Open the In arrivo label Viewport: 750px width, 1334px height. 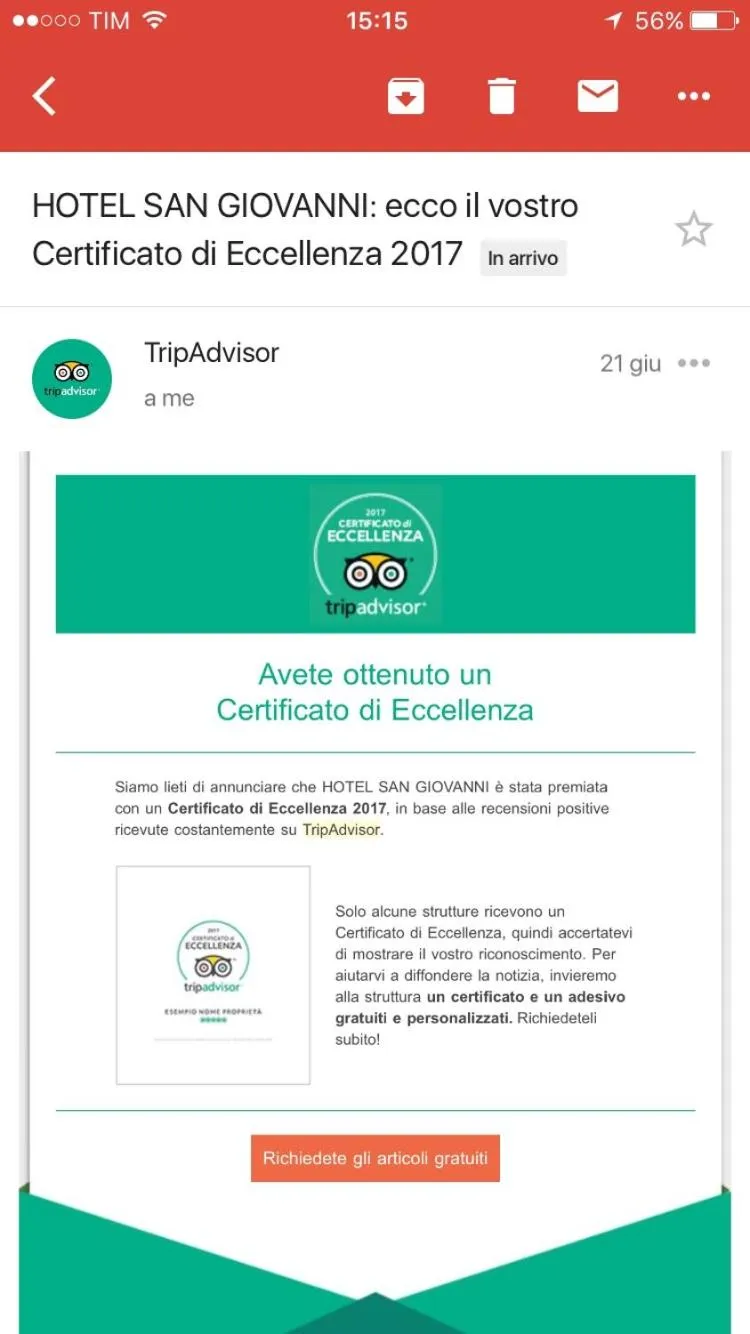523,258
